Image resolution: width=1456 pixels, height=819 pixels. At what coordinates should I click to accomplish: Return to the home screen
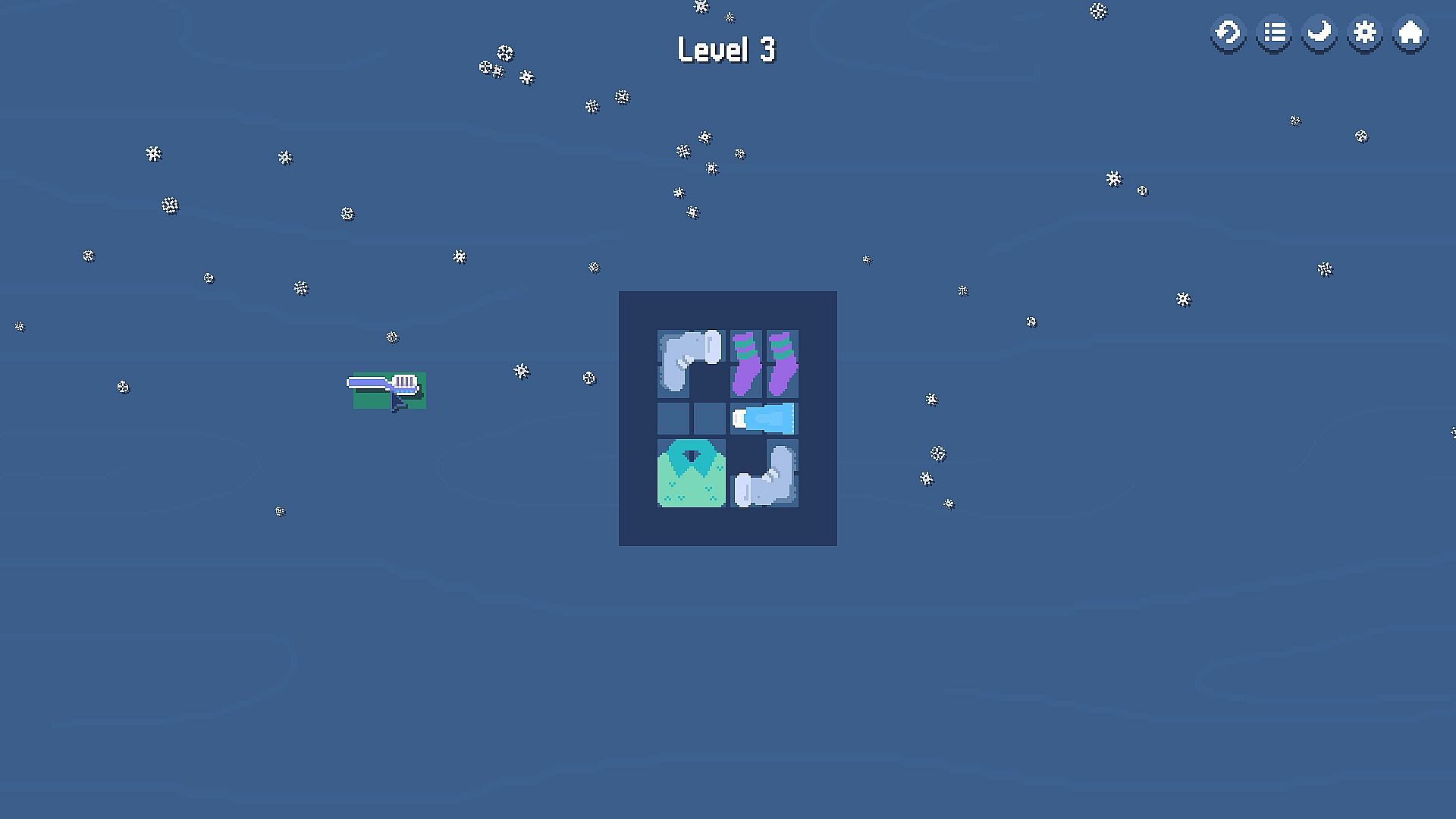click(1410, 33)
